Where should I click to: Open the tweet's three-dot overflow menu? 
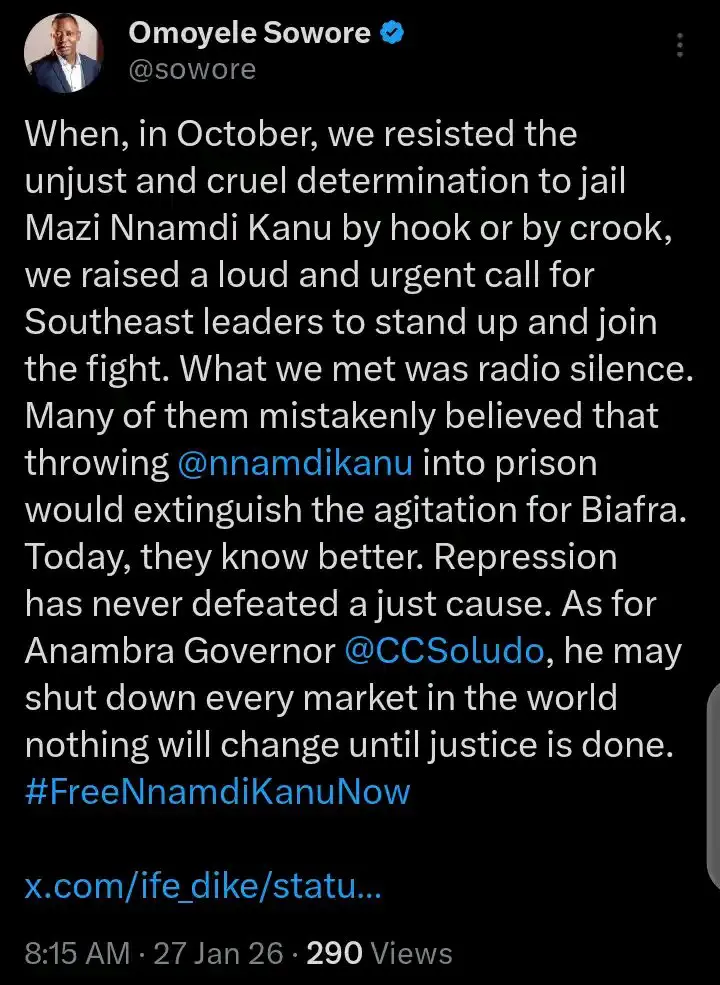click(x=680, y=46)
